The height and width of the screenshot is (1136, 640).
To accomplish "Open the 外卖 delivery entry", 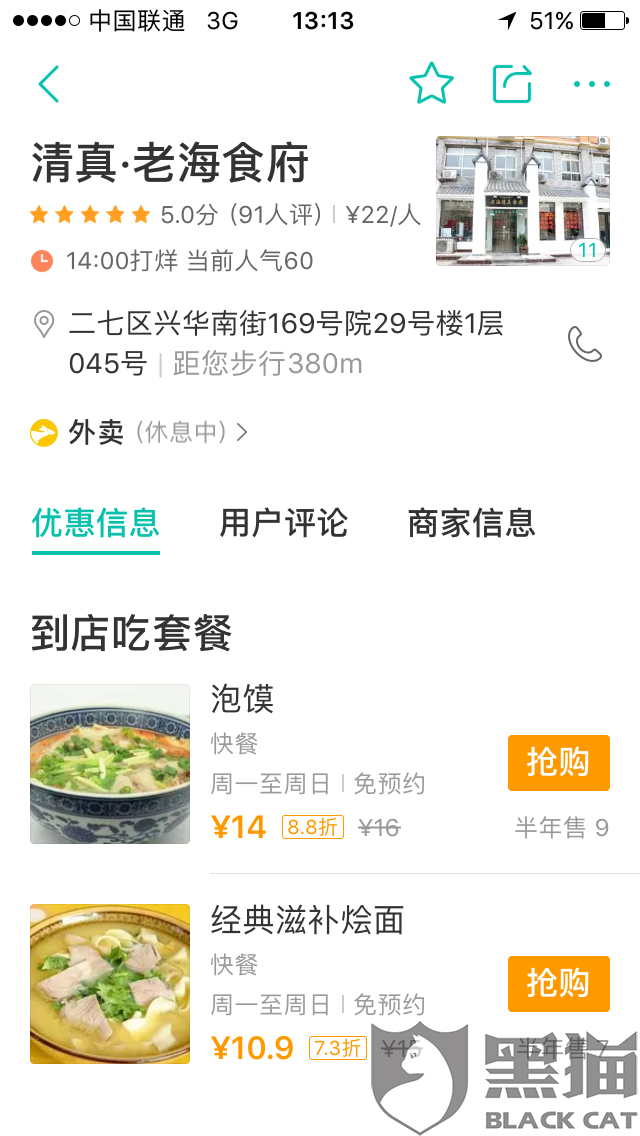I will coord(140,433).
